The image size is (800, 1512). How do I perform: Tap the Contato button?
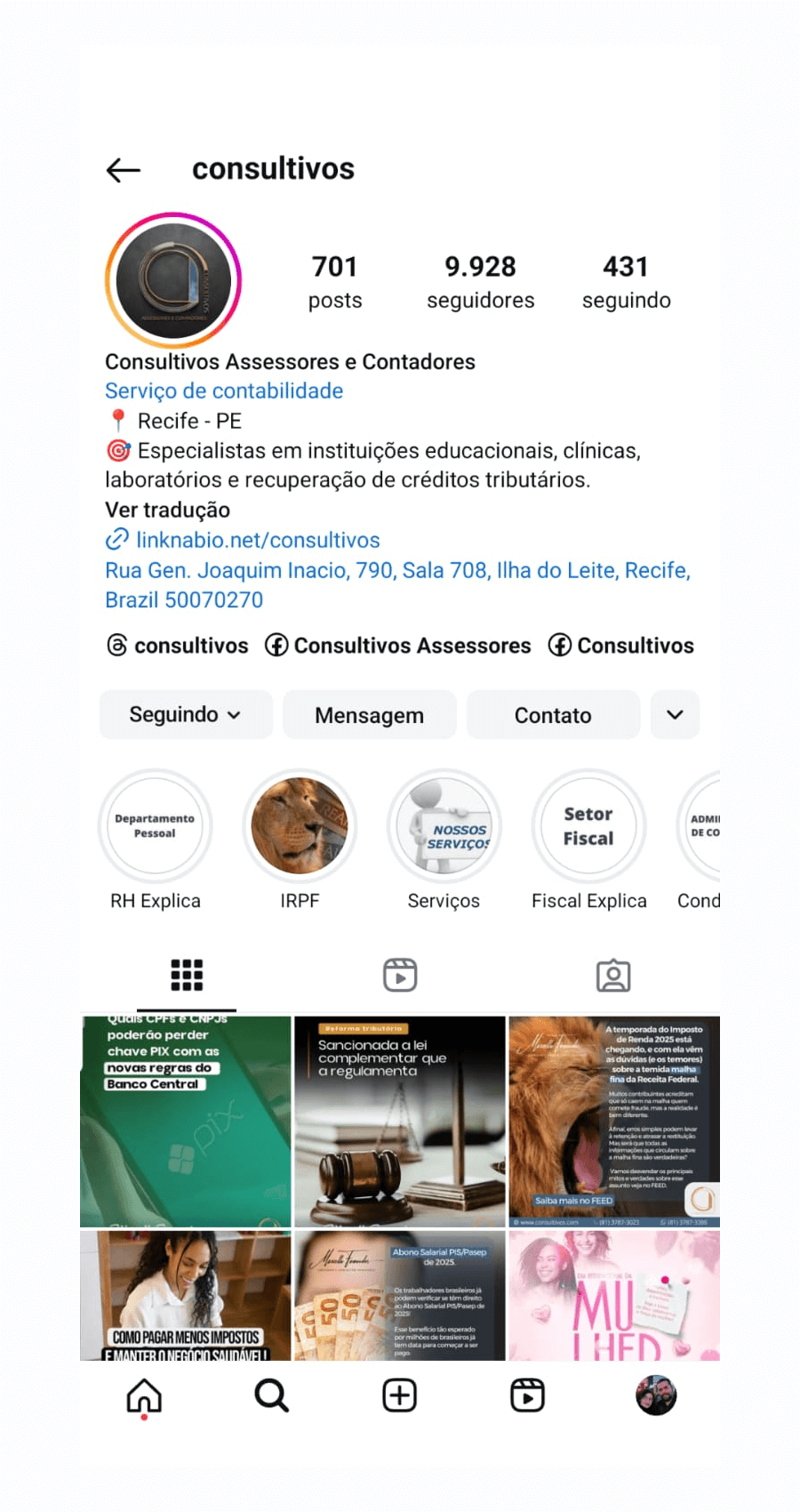(552, 715)
